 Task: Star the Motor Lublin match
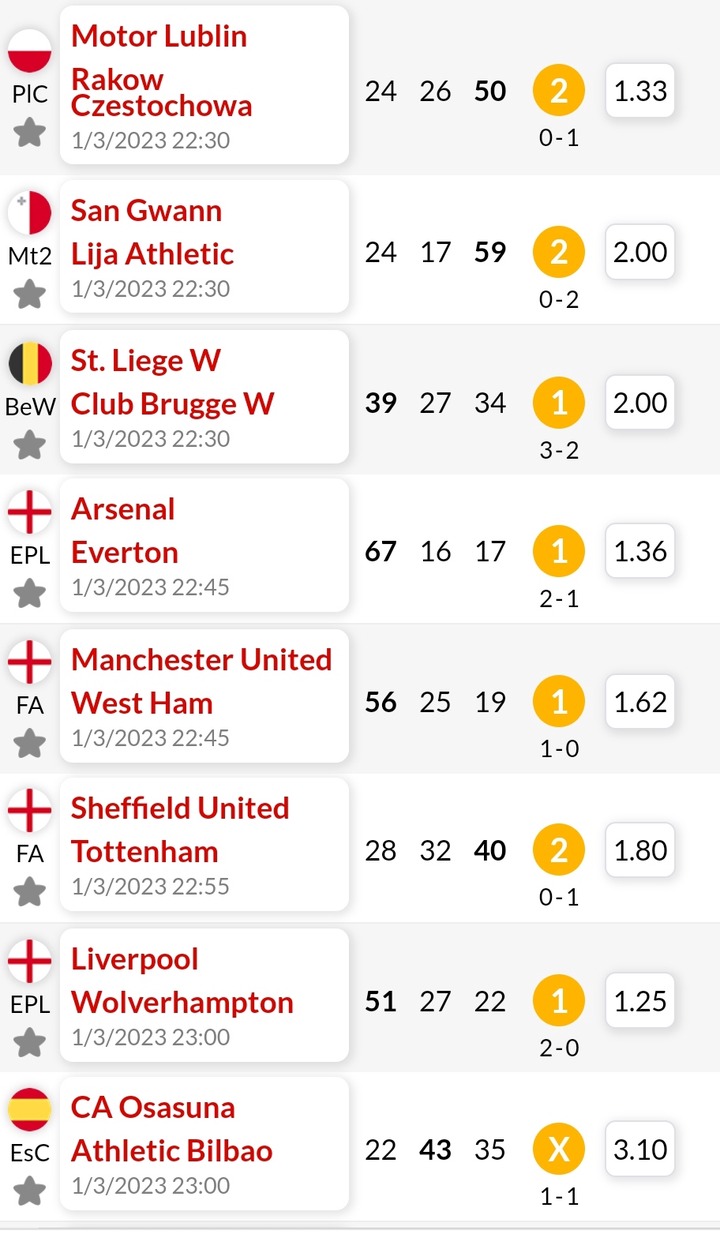click(x=30, y=132)
